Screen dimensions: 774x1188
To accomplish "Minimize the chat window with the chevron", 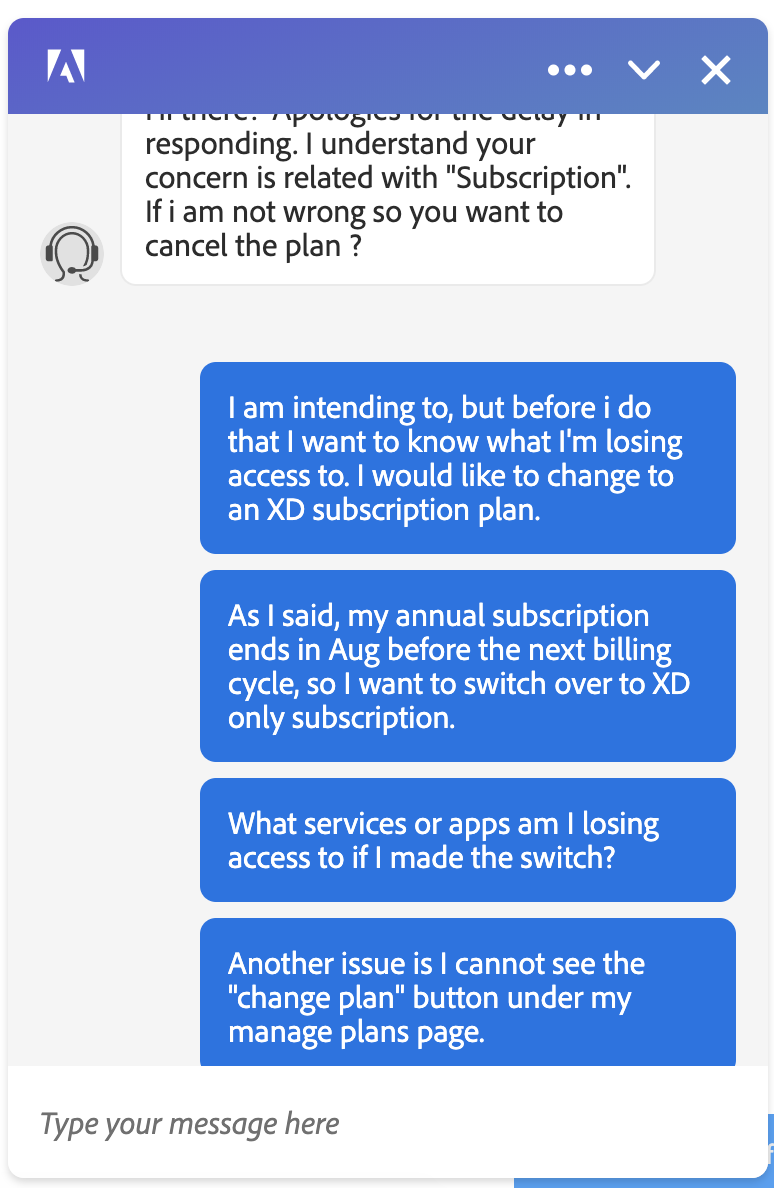I will (643, 70).
